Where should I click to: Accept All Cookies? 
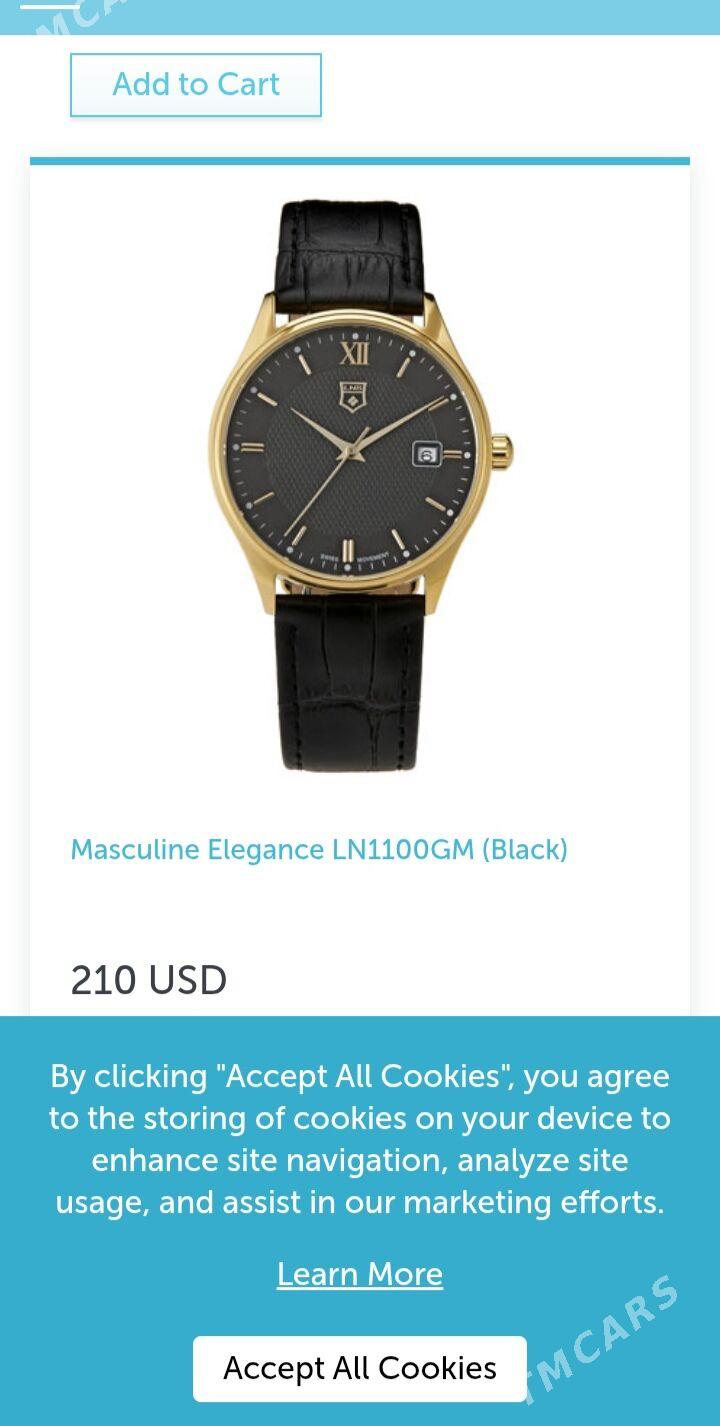click(360, 1368)
